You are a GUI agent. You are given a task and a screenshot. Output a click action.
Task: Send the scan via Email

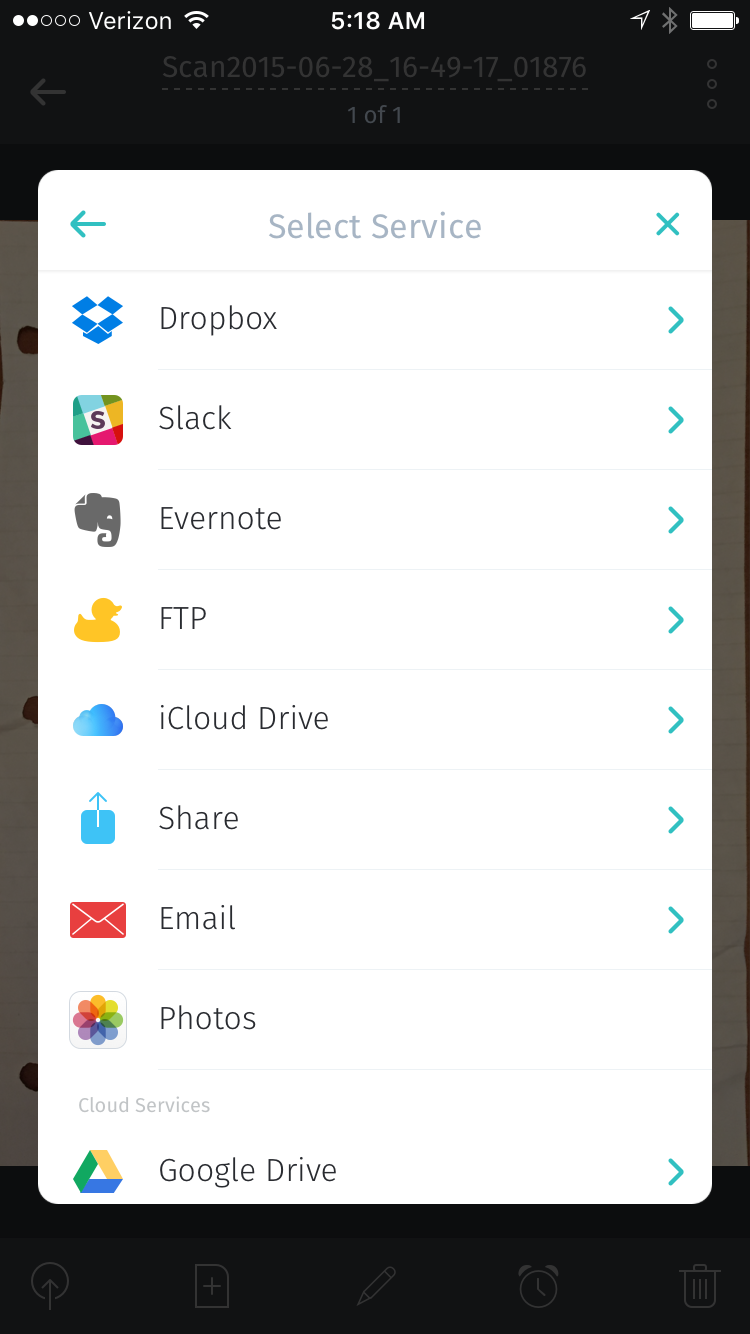tap(375, 920)
